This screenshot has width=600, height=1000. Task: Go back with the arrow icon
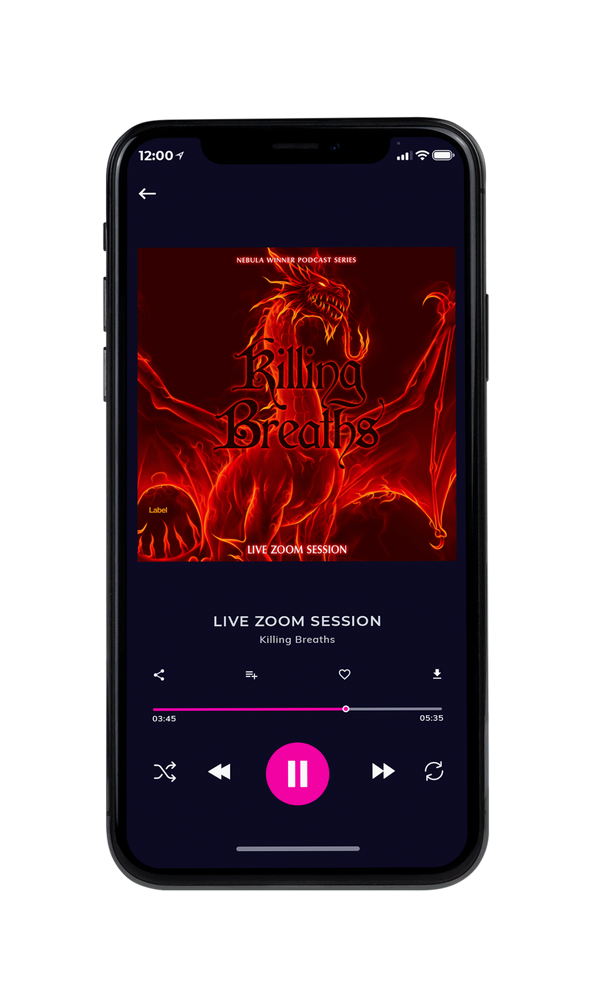point(147,193)
